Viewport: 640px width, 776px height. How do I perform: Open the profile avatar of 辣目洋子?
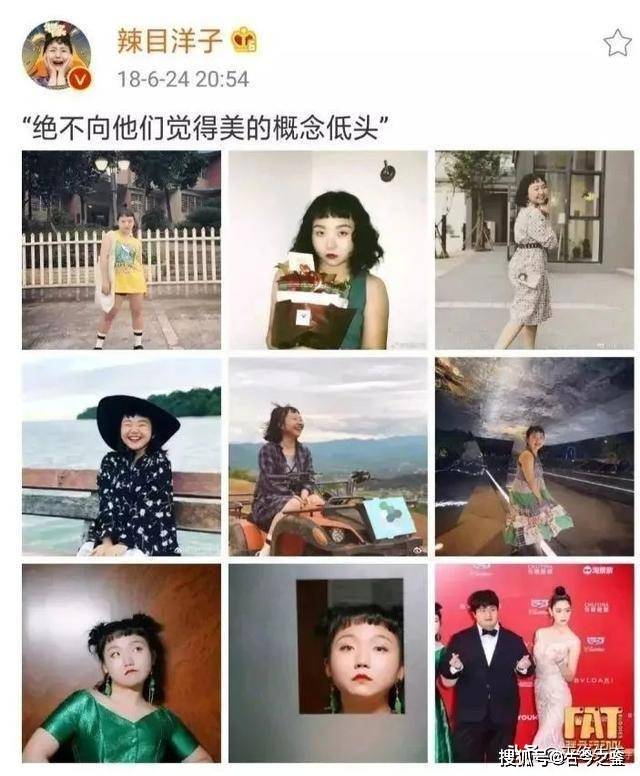(x=56, y=56)
